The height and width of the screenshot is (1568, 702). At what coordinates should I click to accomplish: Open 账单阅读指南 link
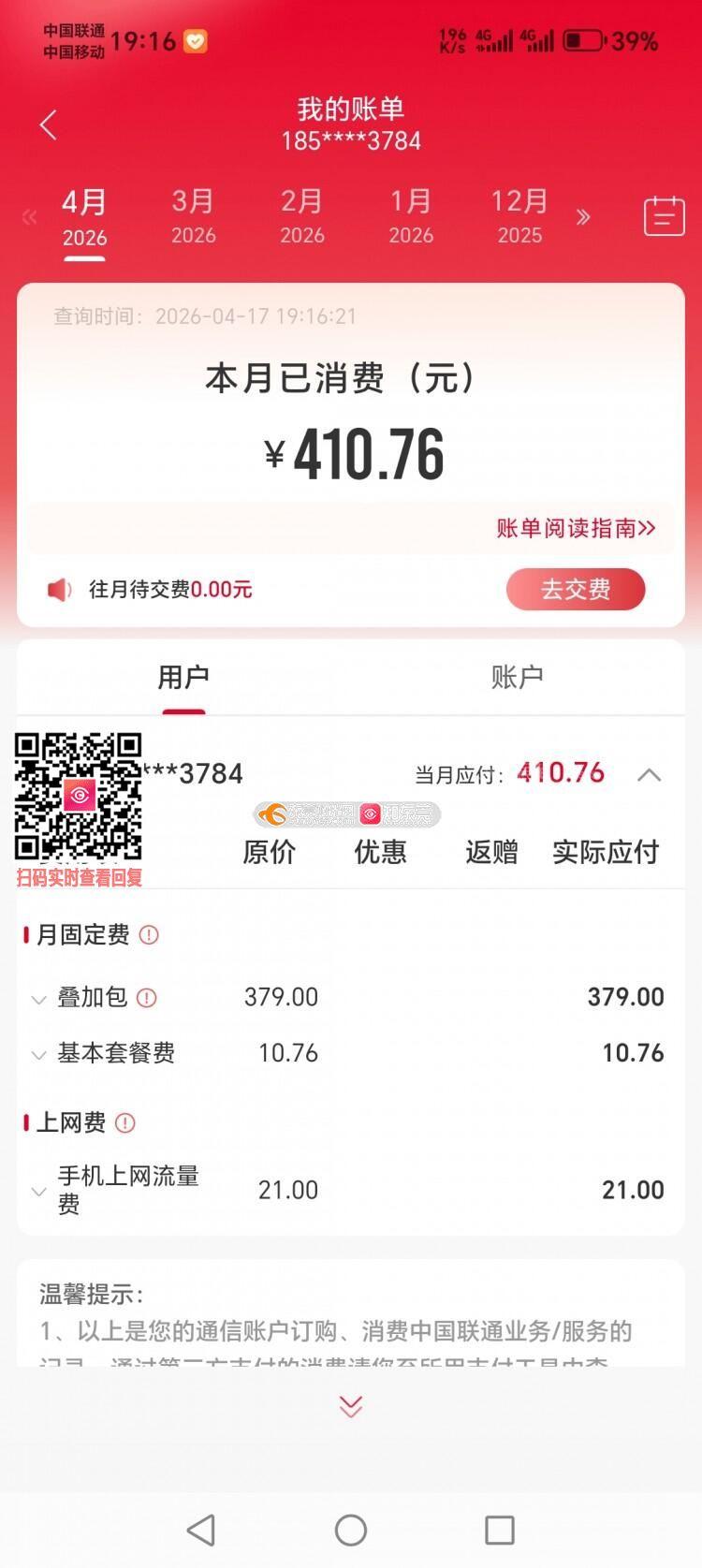(x=576, y=528)
